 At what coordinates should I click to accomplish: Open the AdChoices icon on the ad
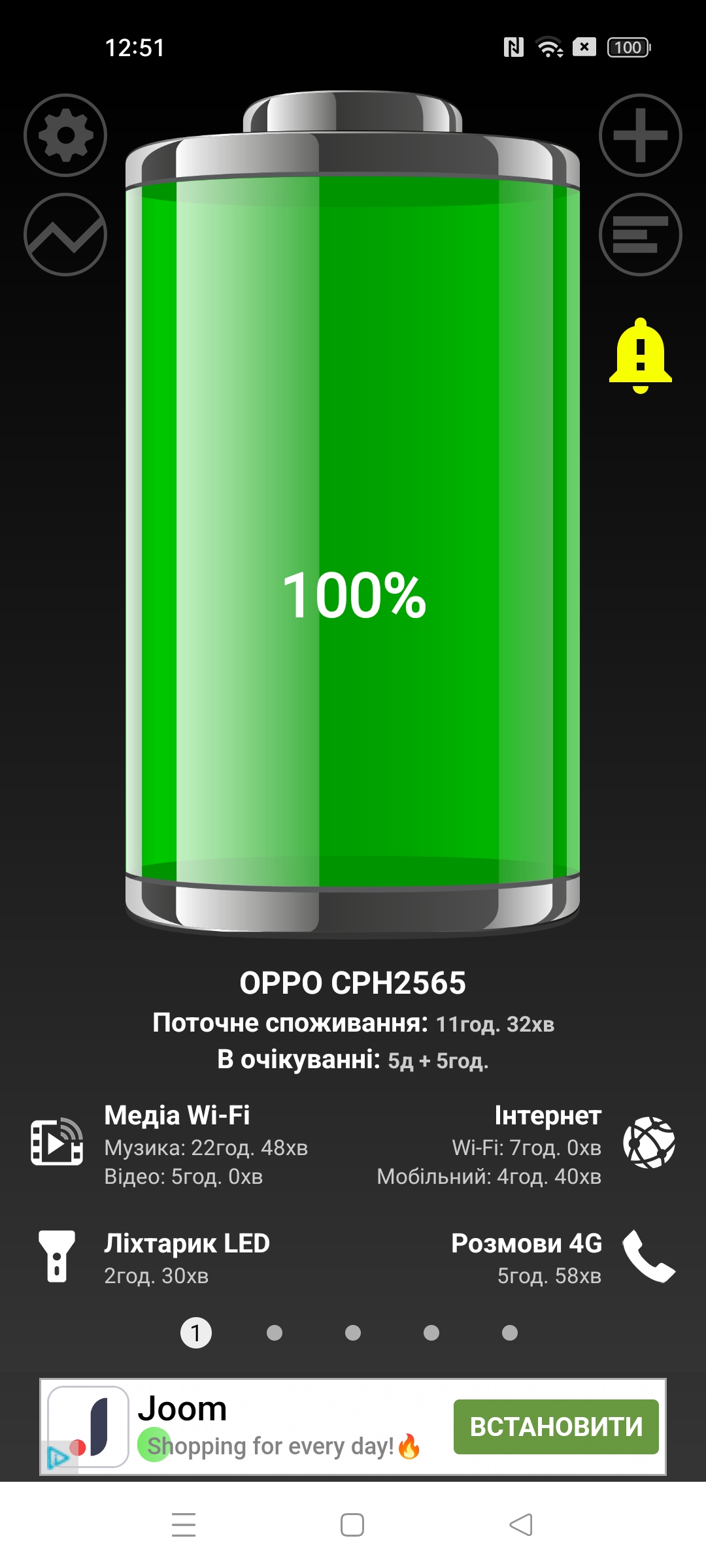pos(58,1457)
